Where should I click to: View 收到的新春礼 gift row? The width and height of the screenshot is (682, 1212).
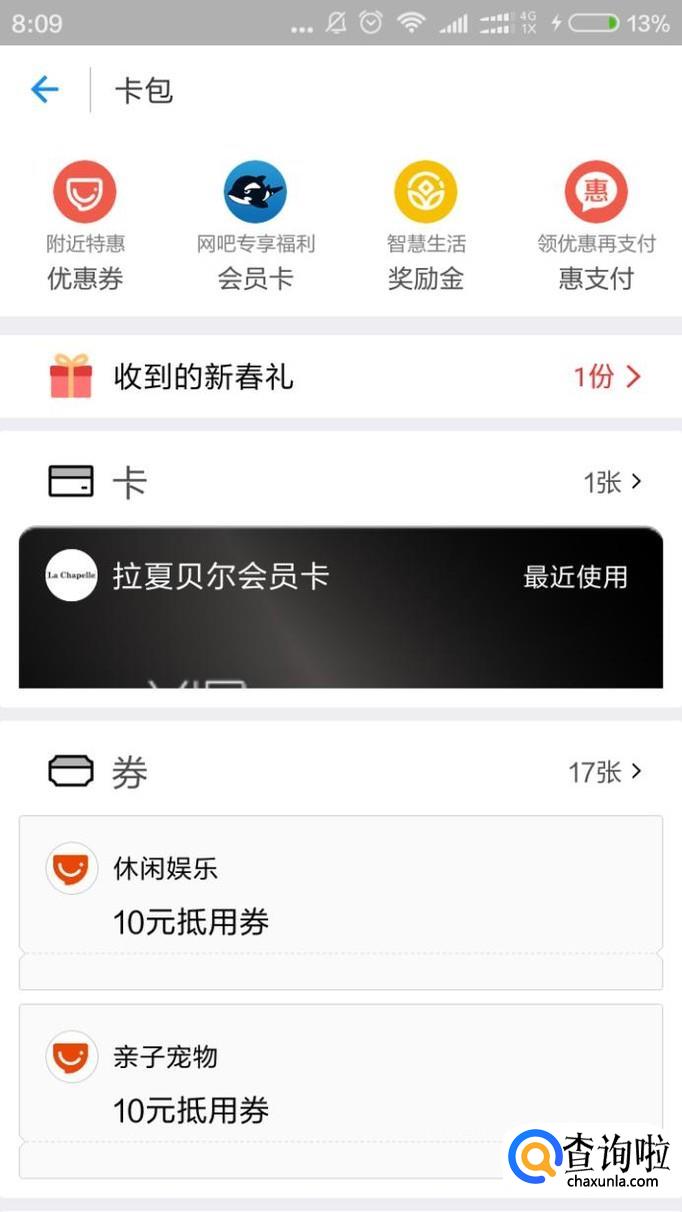click(x=340, y=377)
